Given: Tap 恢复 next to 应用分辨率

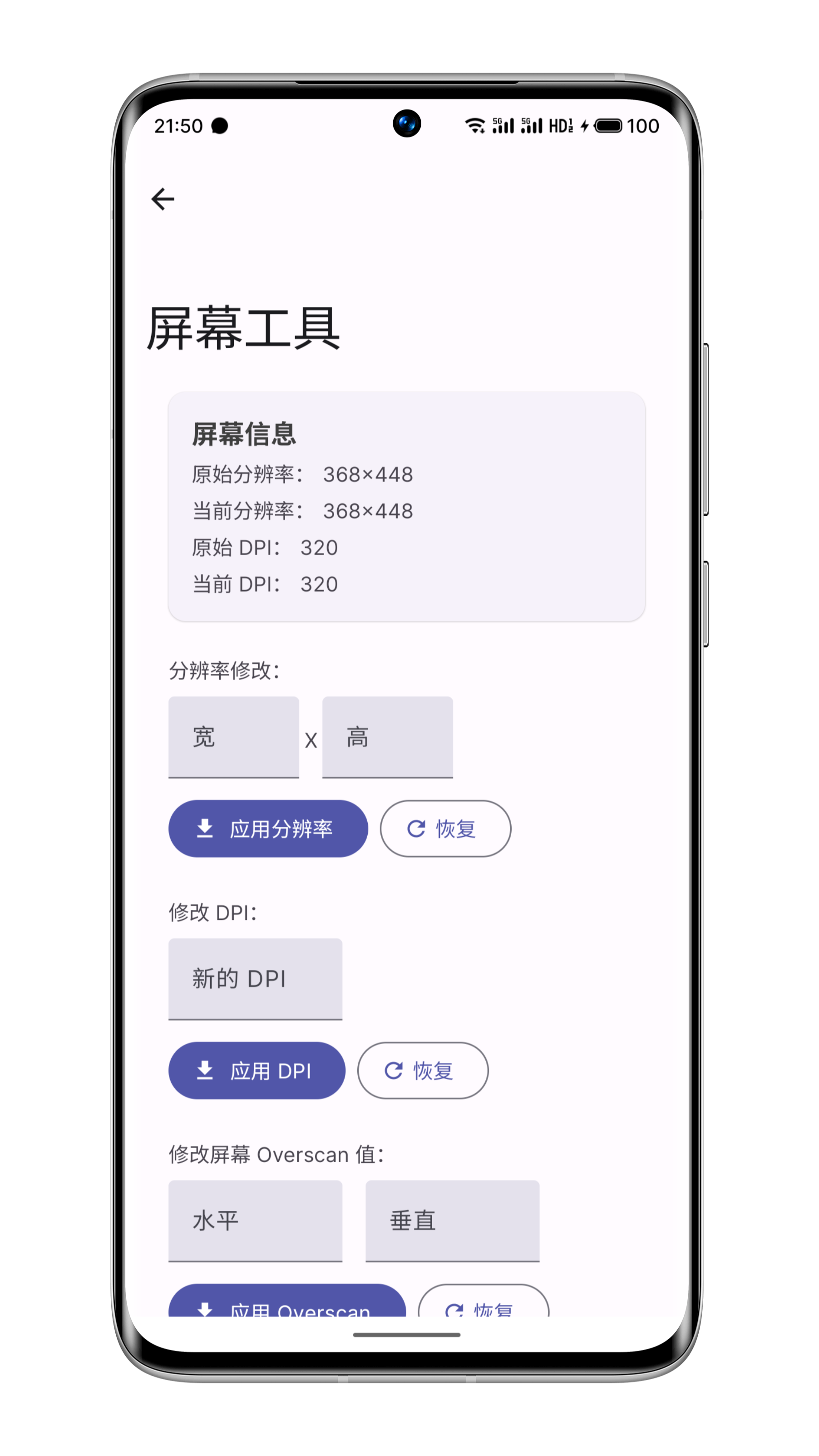Looking at the screenshot, I should pos(445,829).
